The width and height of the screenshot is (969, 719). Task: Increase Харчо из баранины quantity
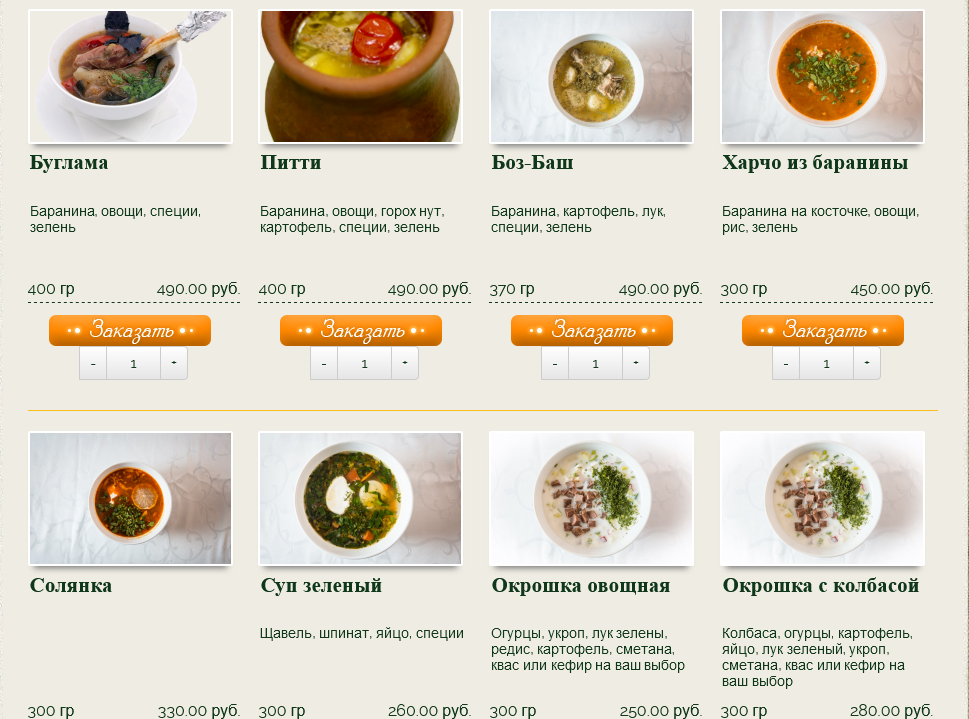click(x=867, y=364)
